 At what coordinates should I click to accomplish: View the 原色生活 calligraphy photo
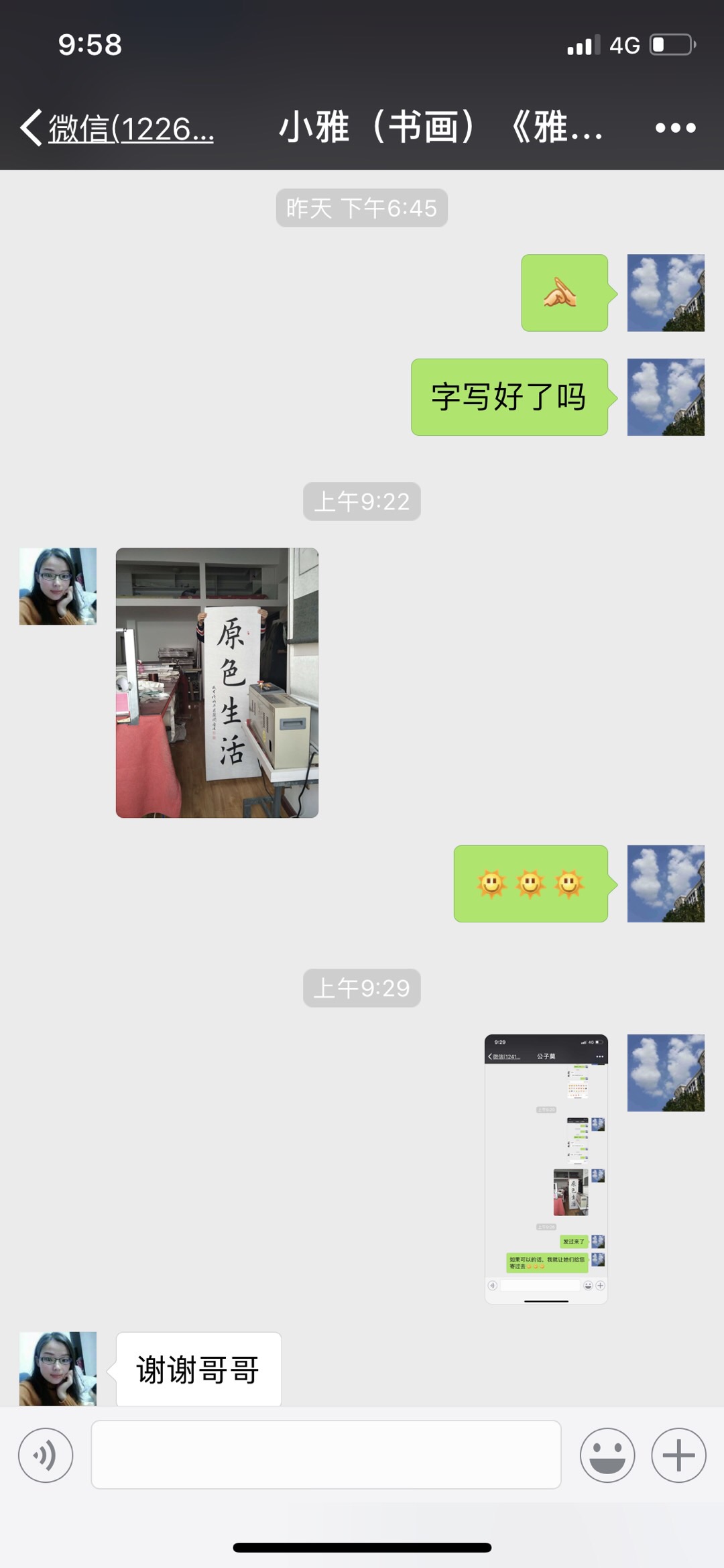point(217,682)
